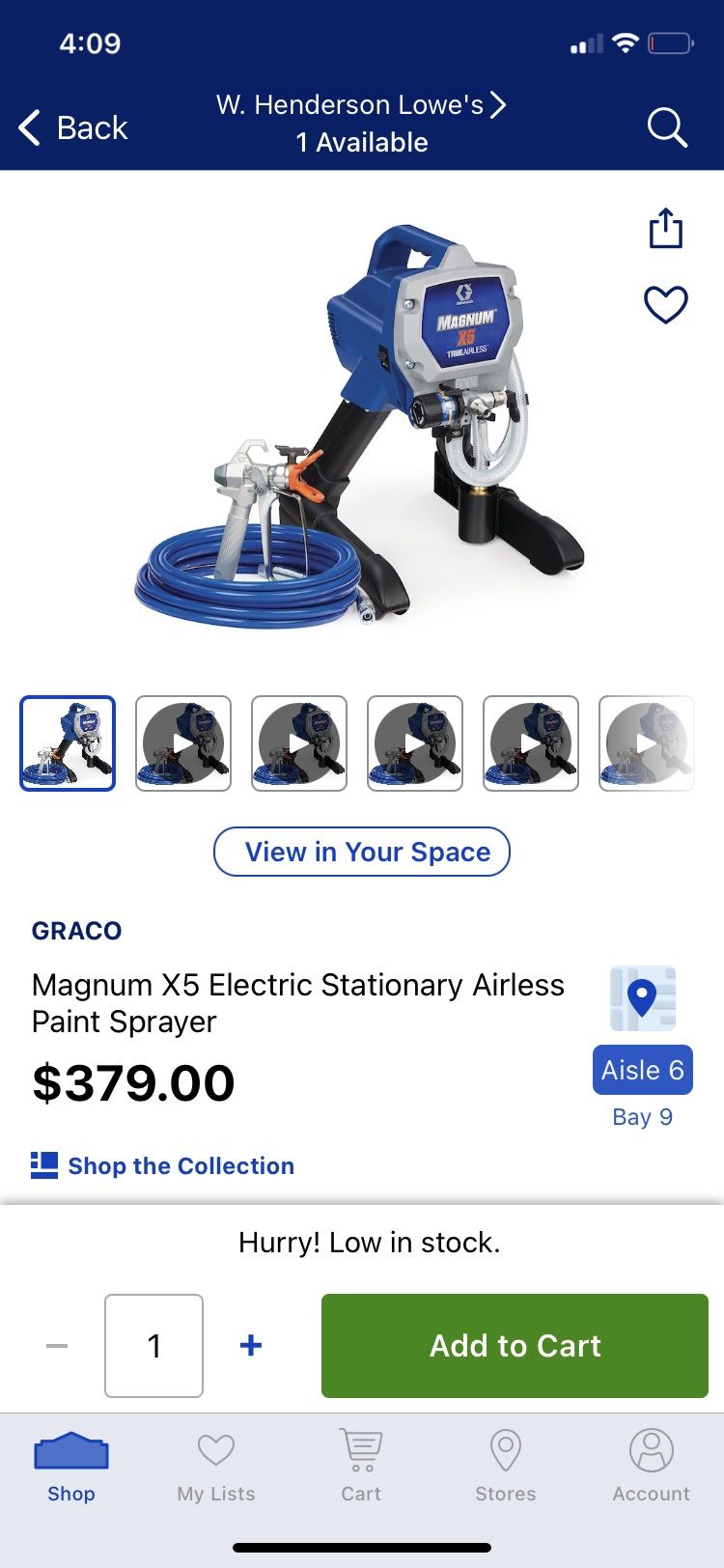The height and width of the screenshot is (1568, 724).
Task: Open W. Henderson Lowe's store details
Action: click(361, 123)
